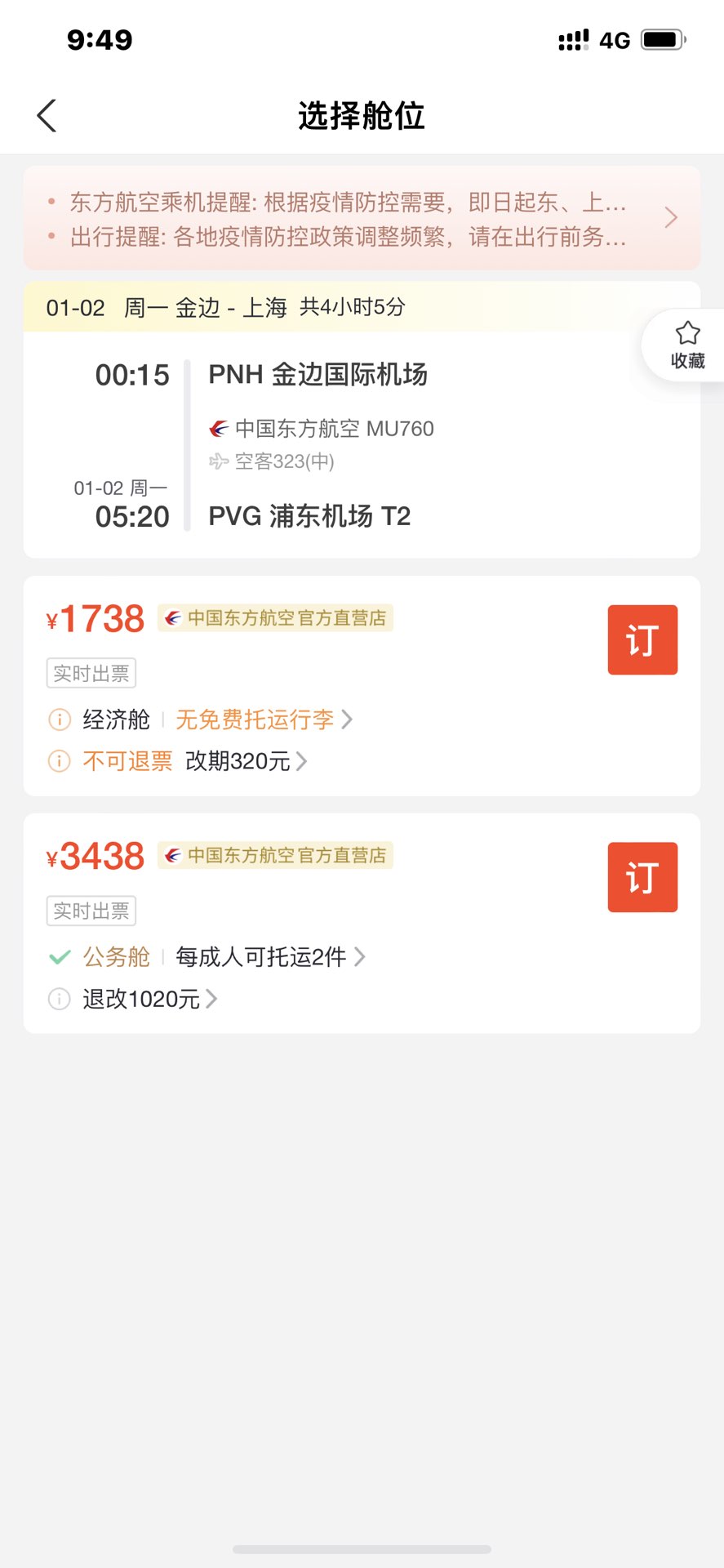
Task: Open 不可退票 改期320元 refund rules
Action: pyautogui.click(x=194, y=761)
